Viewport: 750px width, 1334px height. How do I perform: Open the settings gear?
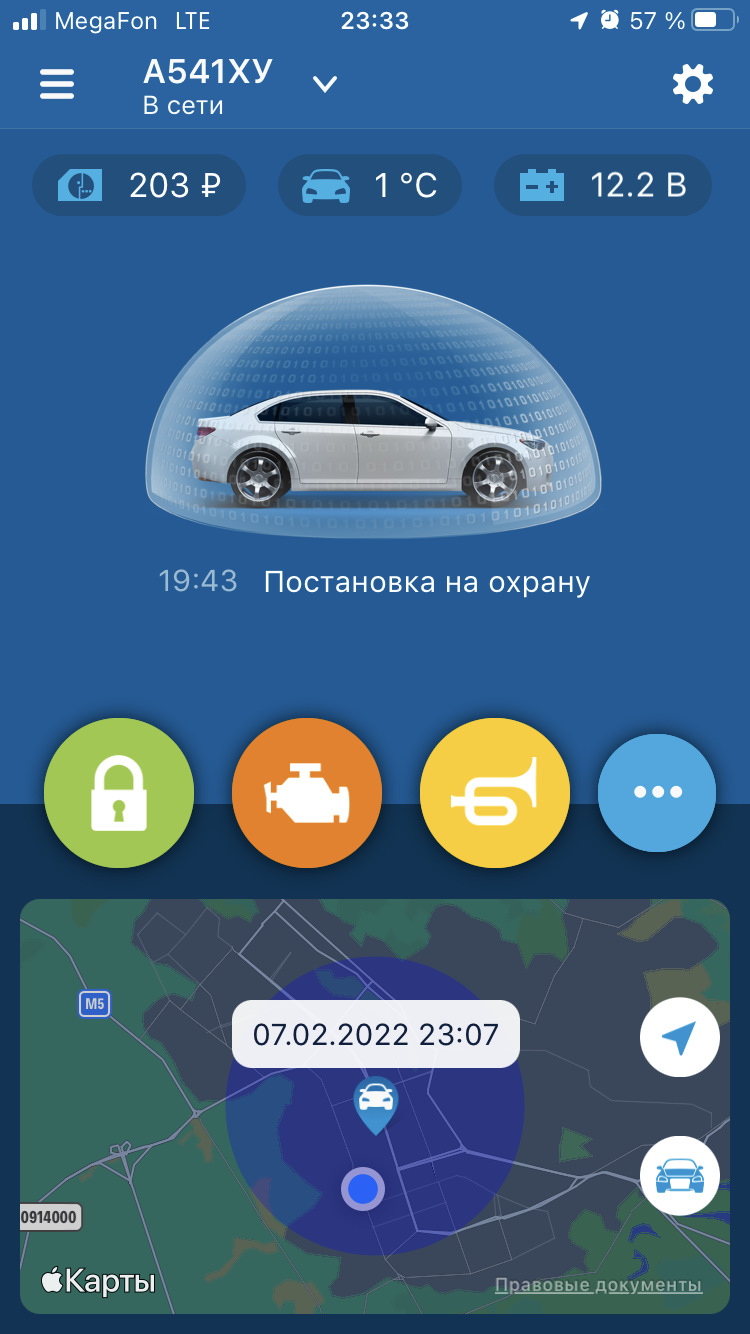(693, 84)
